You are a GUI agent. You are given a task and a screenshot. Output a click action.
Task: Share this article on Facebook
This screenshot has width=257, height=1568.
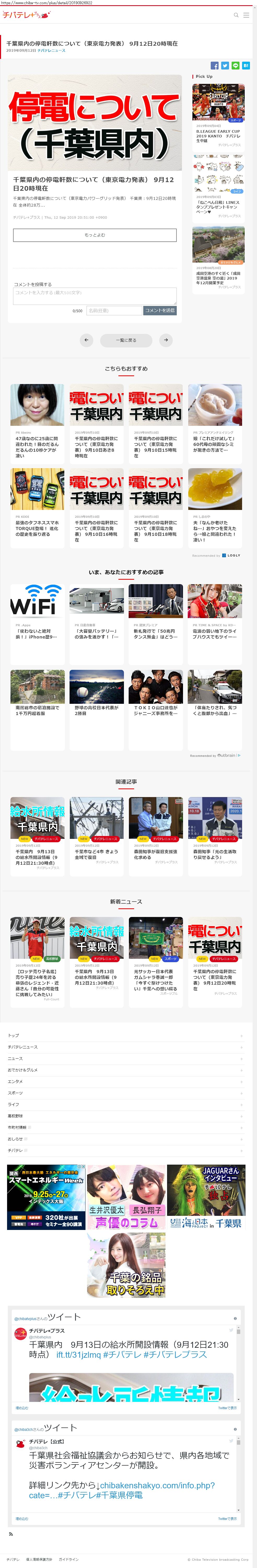pyautogui.click(x=214, y=65)
